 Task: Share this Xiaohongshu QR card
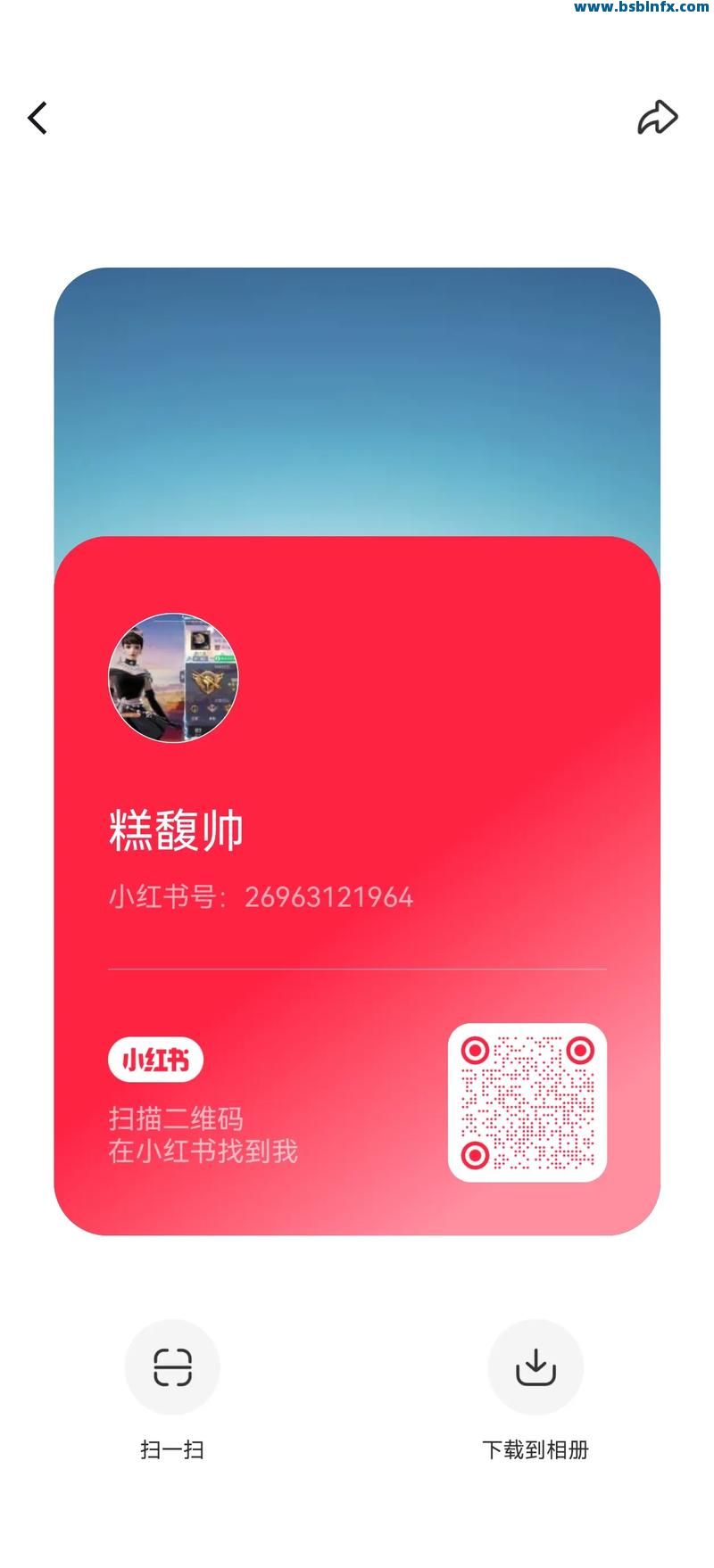click(658, 118)
